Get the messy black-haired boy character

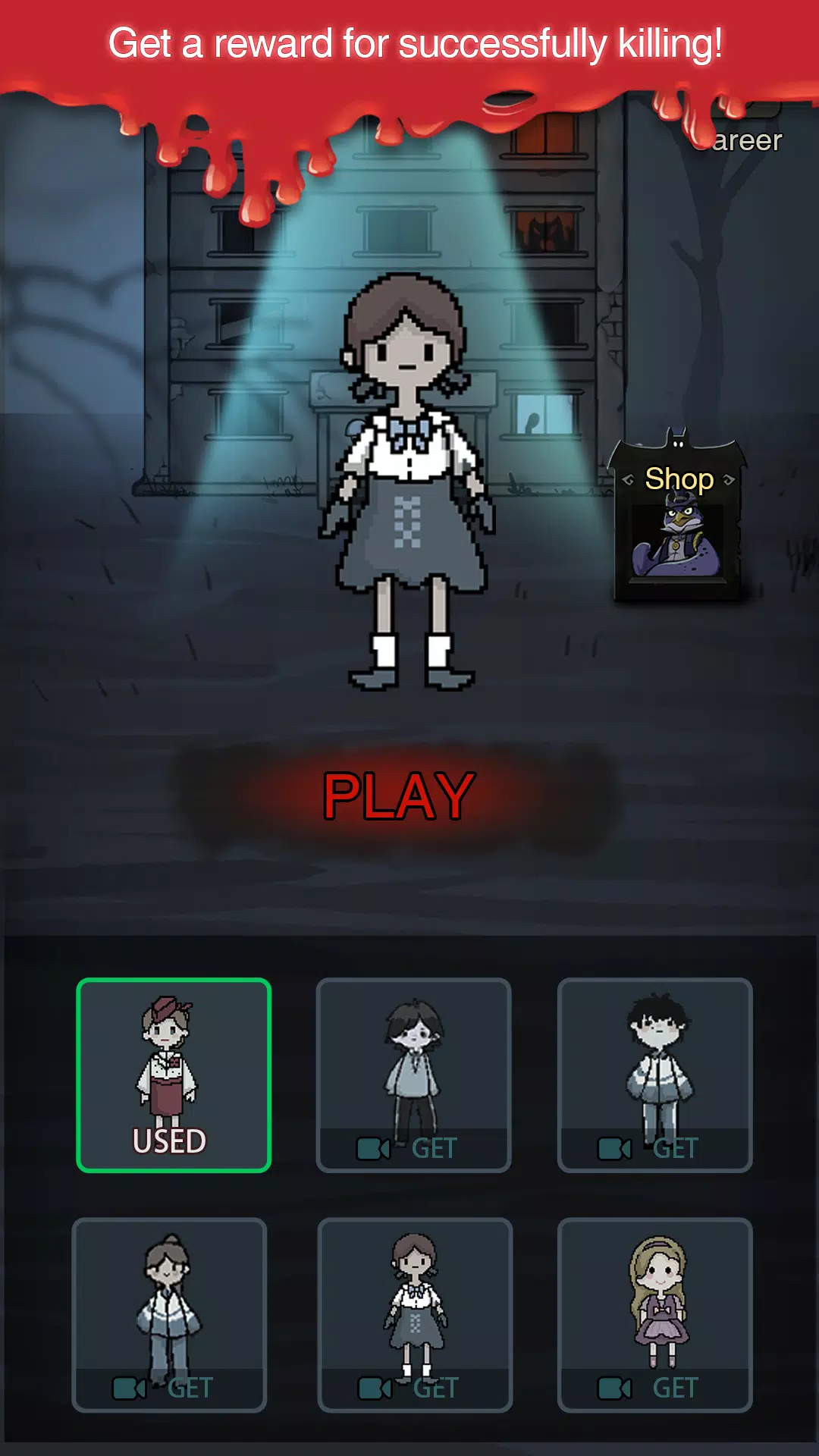click(x=654, y=1075)
